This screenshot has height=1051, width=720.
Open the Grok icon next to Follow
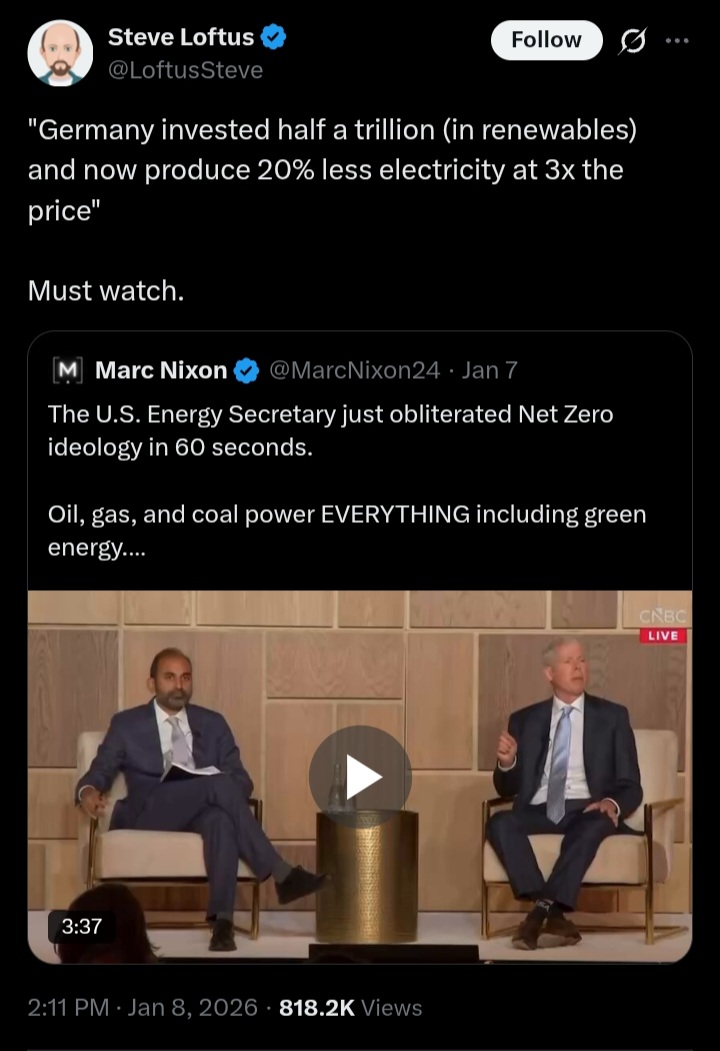coord(633,41)
